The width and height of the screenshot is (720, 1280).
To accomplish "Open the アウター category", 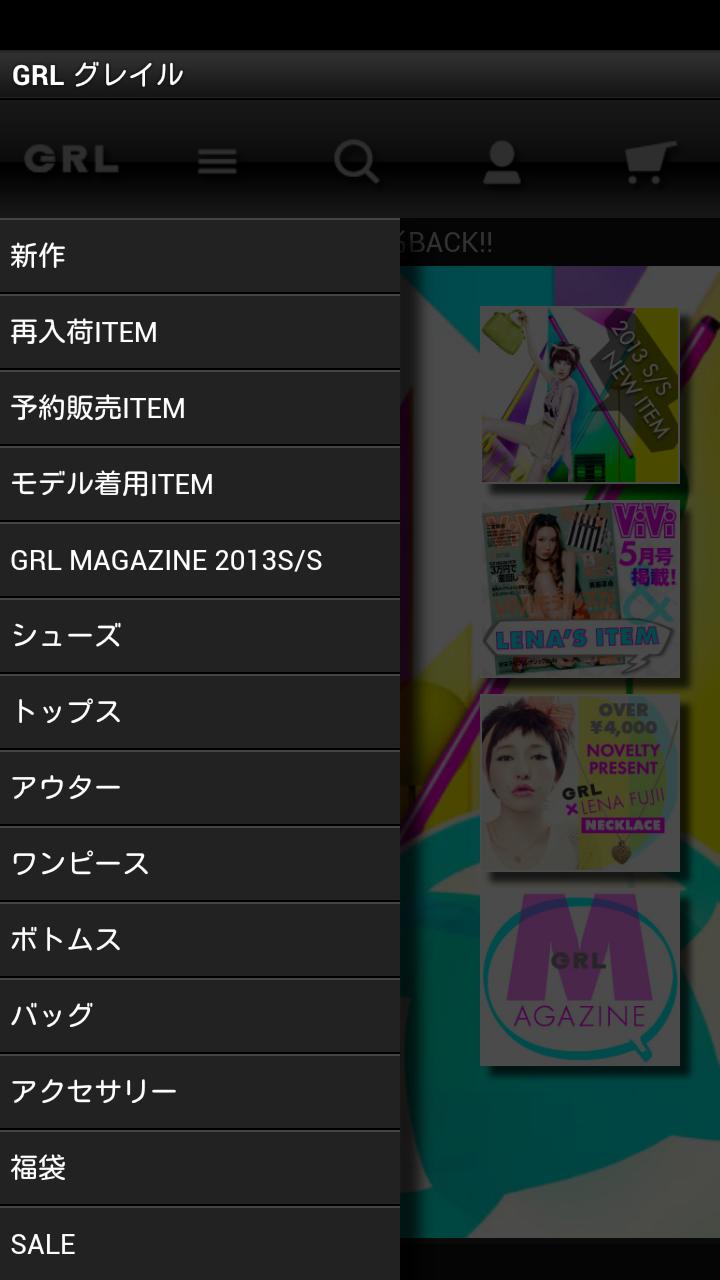I will (200, 788).
